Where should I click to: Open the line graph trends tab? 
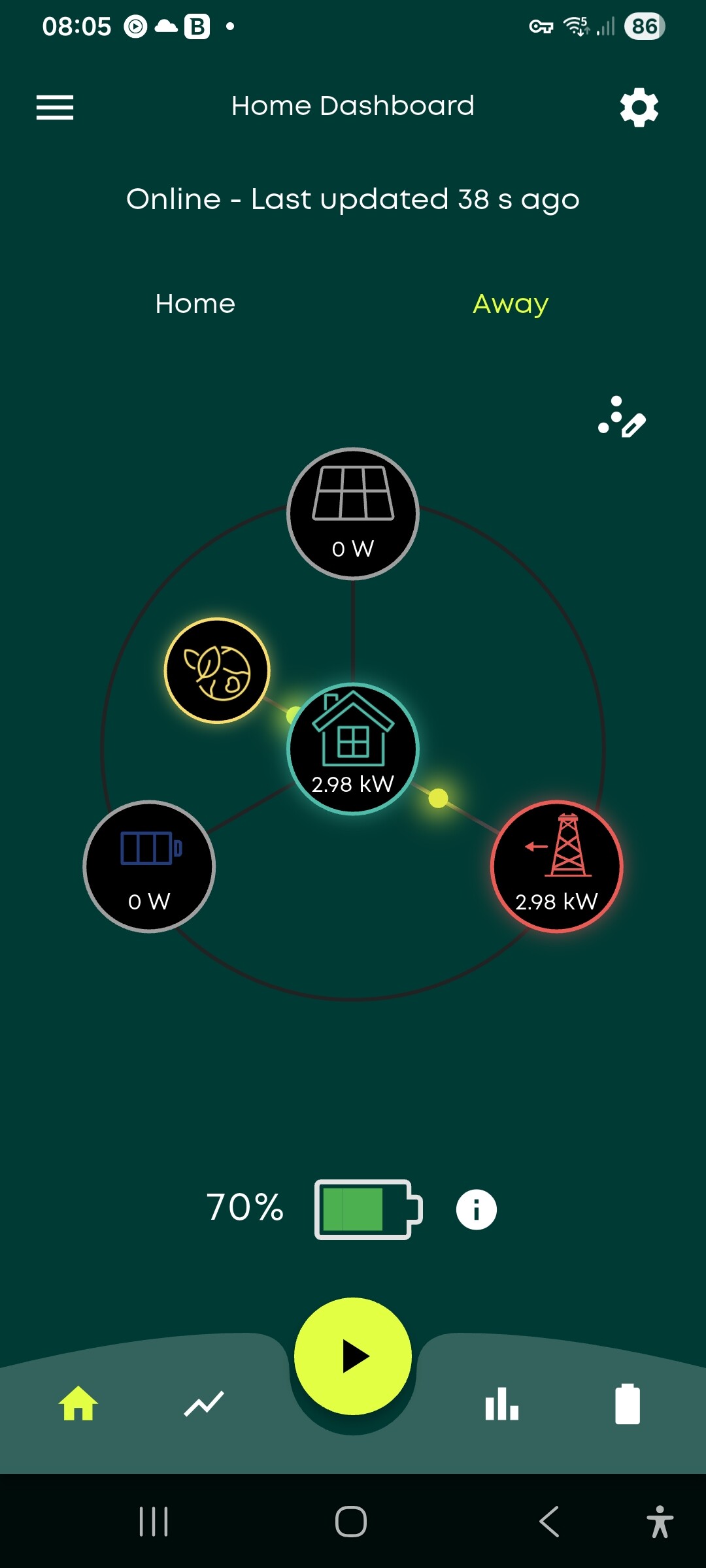click(204, 1403)
